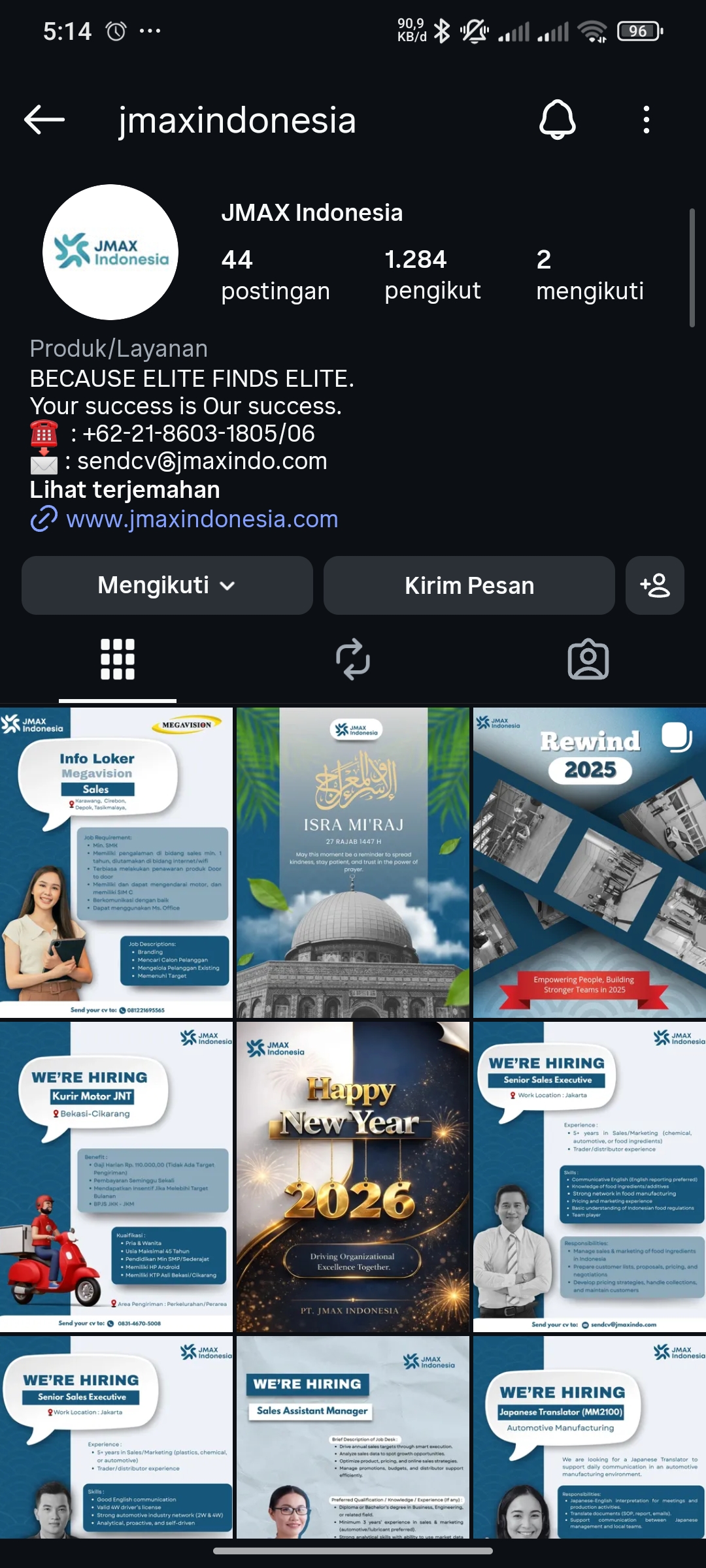Open the Kurir Motor JNT hiring post
The width and height of the screenshot is (706, 1568).
click(116, 1177)
